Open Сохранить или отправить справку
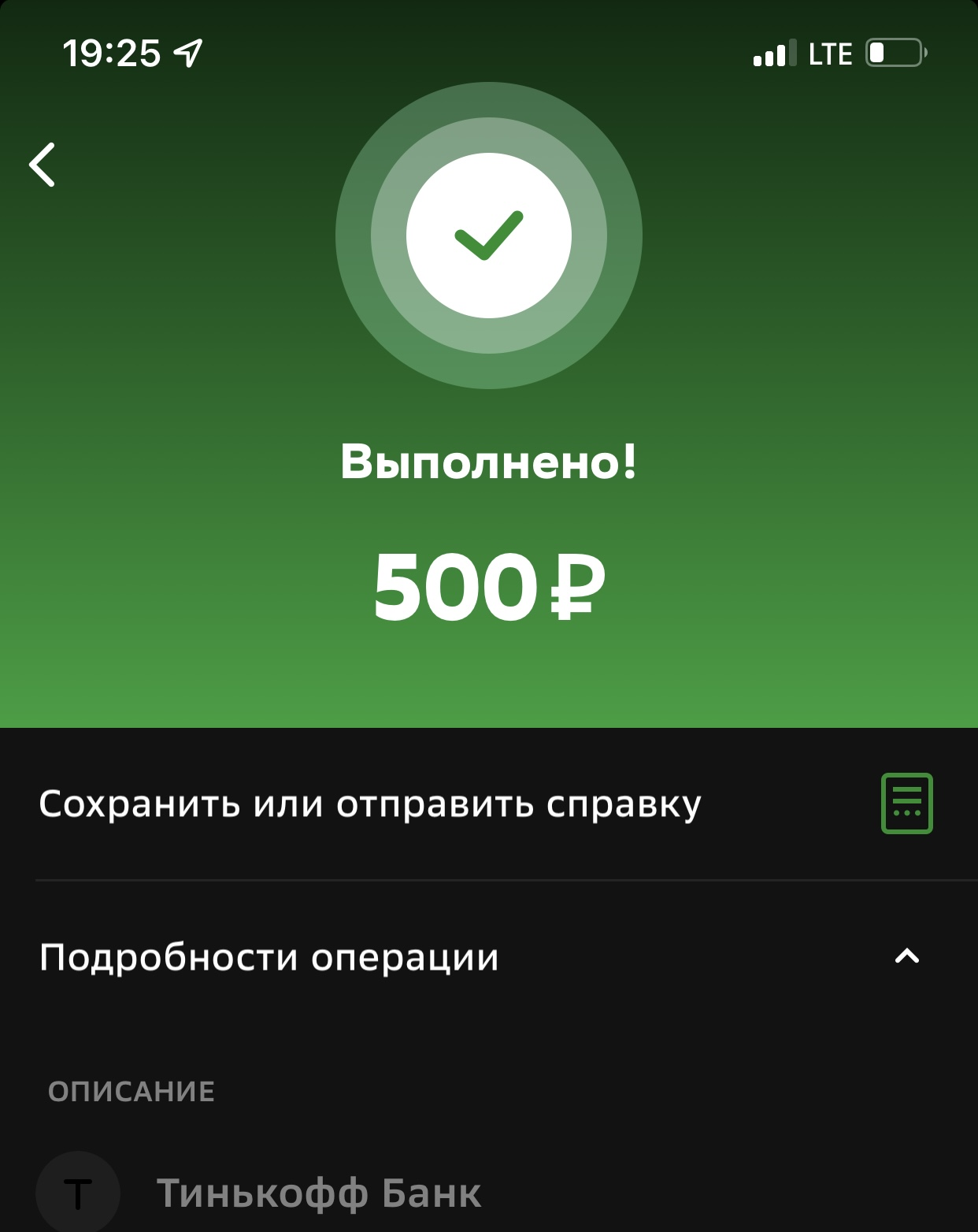The height and width of the screenshot is (1232, 978). coord(489,803)
